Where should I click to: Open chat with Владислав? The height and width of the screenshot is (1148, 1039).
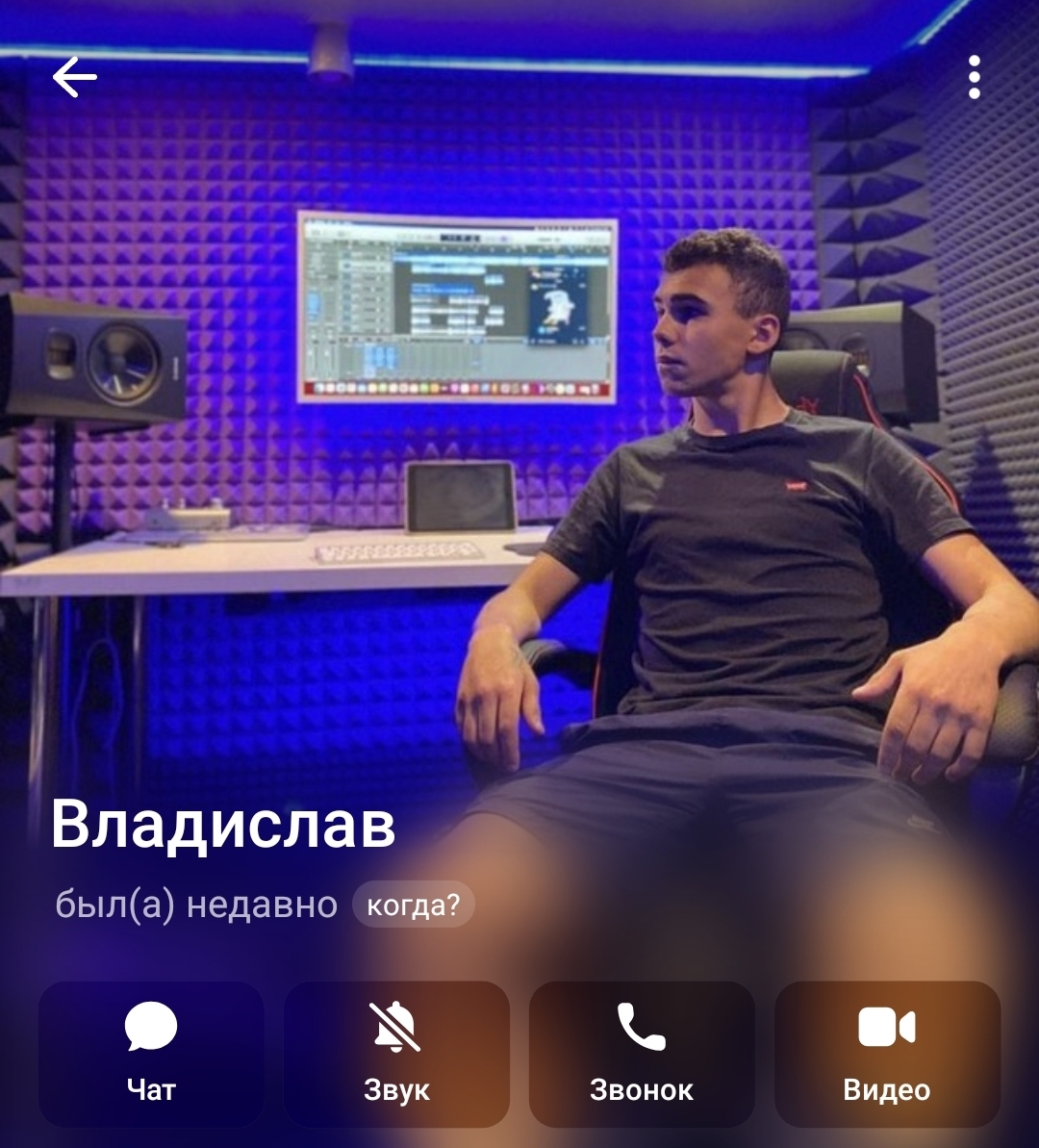151,1054
